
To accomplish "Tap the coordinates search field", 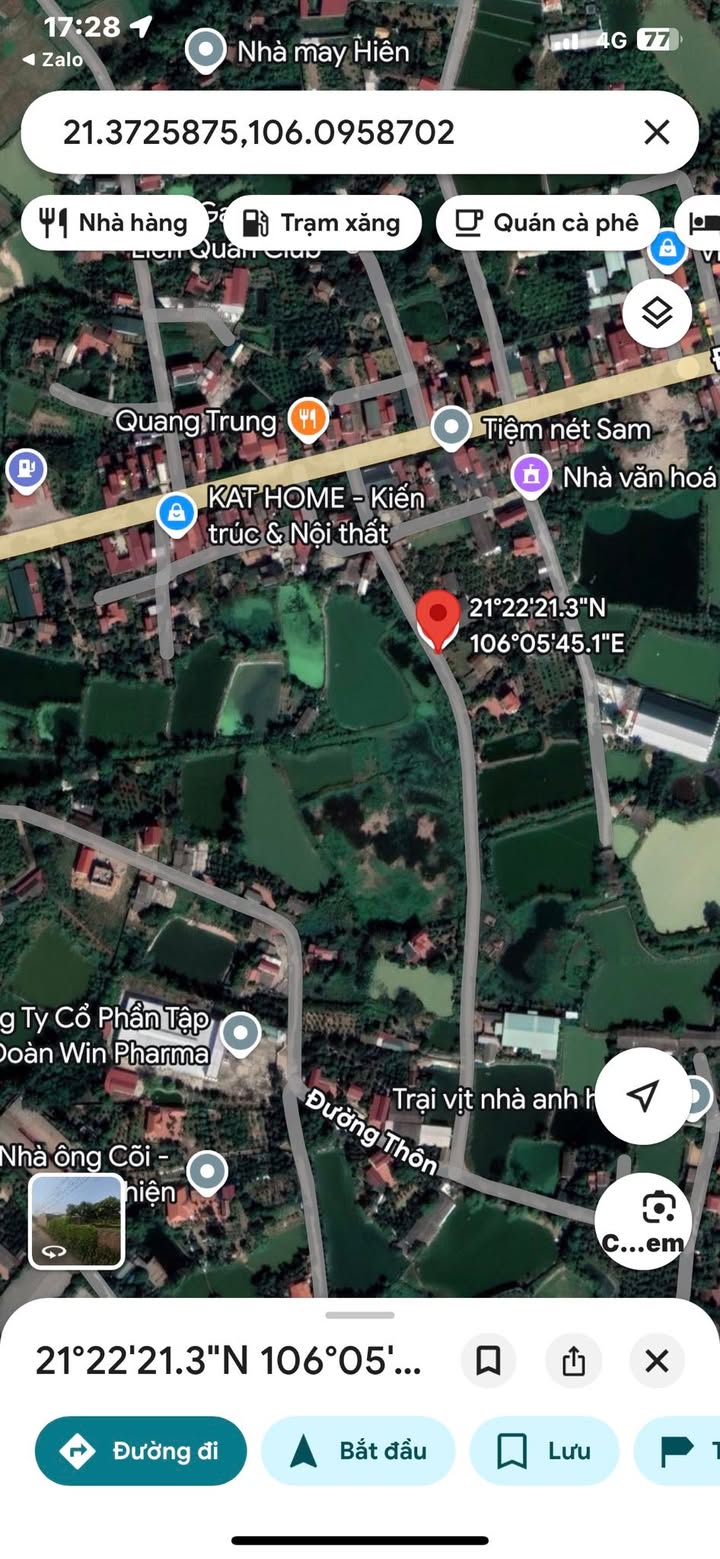I will click(300, 132).
